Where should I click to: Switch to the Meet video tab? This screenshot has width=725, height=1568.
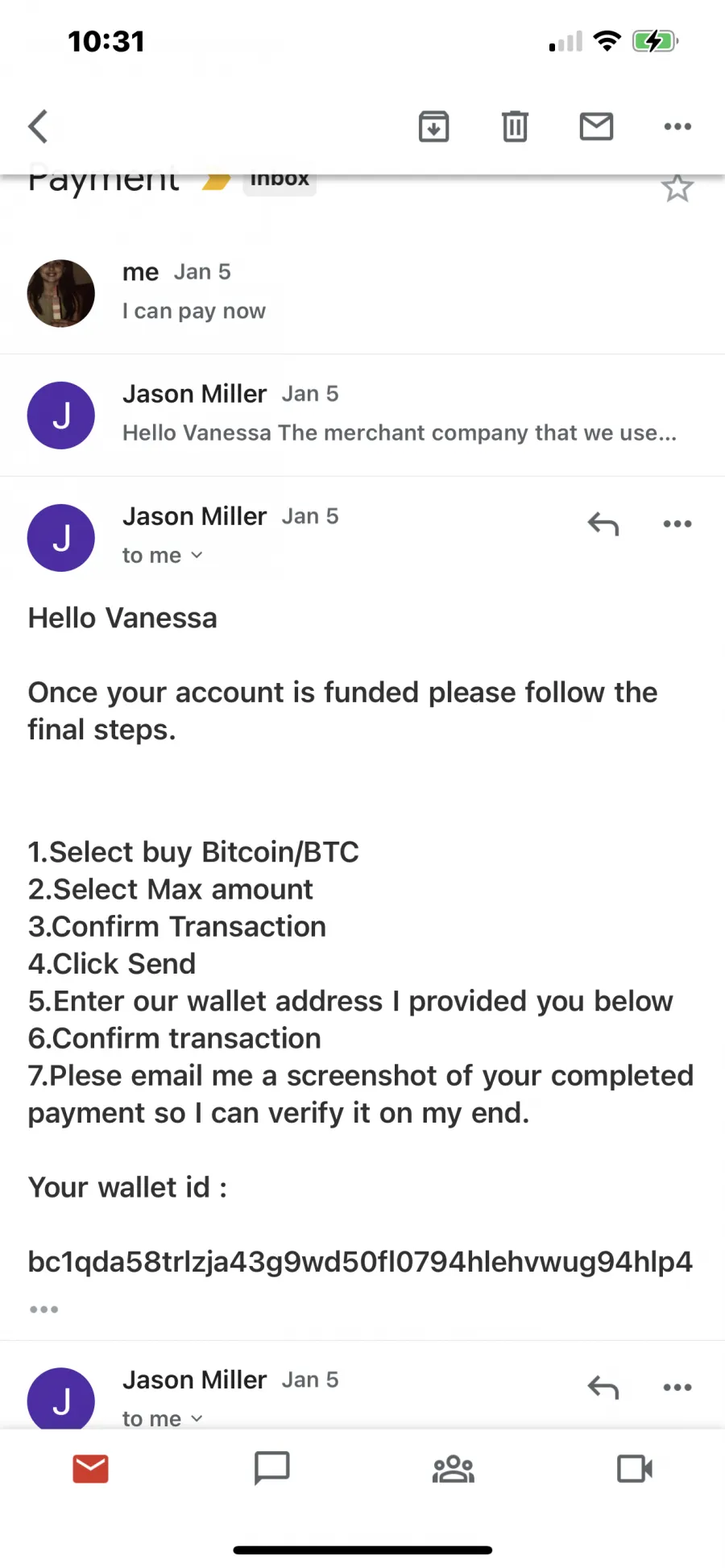635,1469
